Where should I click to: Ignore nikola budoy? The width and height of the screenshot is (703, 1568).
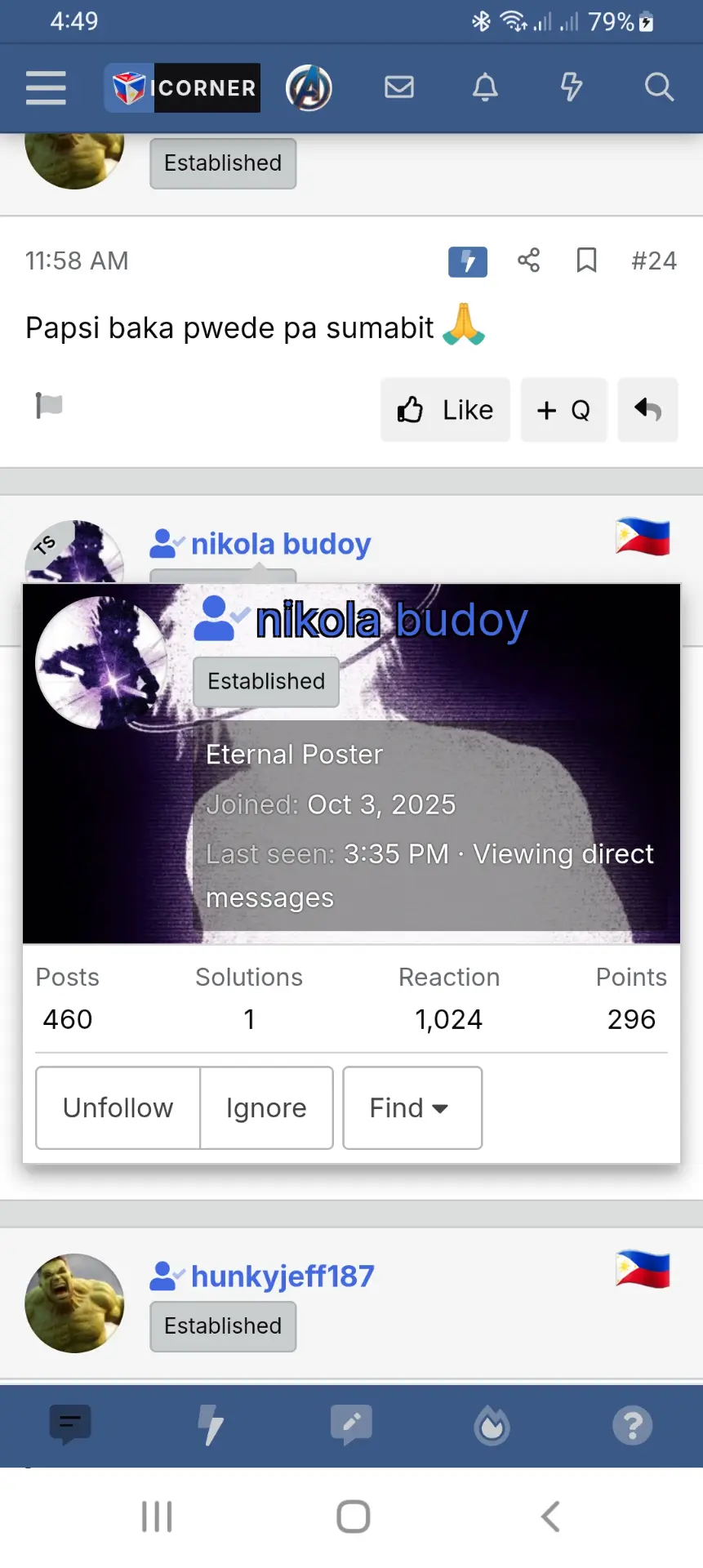click(x=266, y=1108)
